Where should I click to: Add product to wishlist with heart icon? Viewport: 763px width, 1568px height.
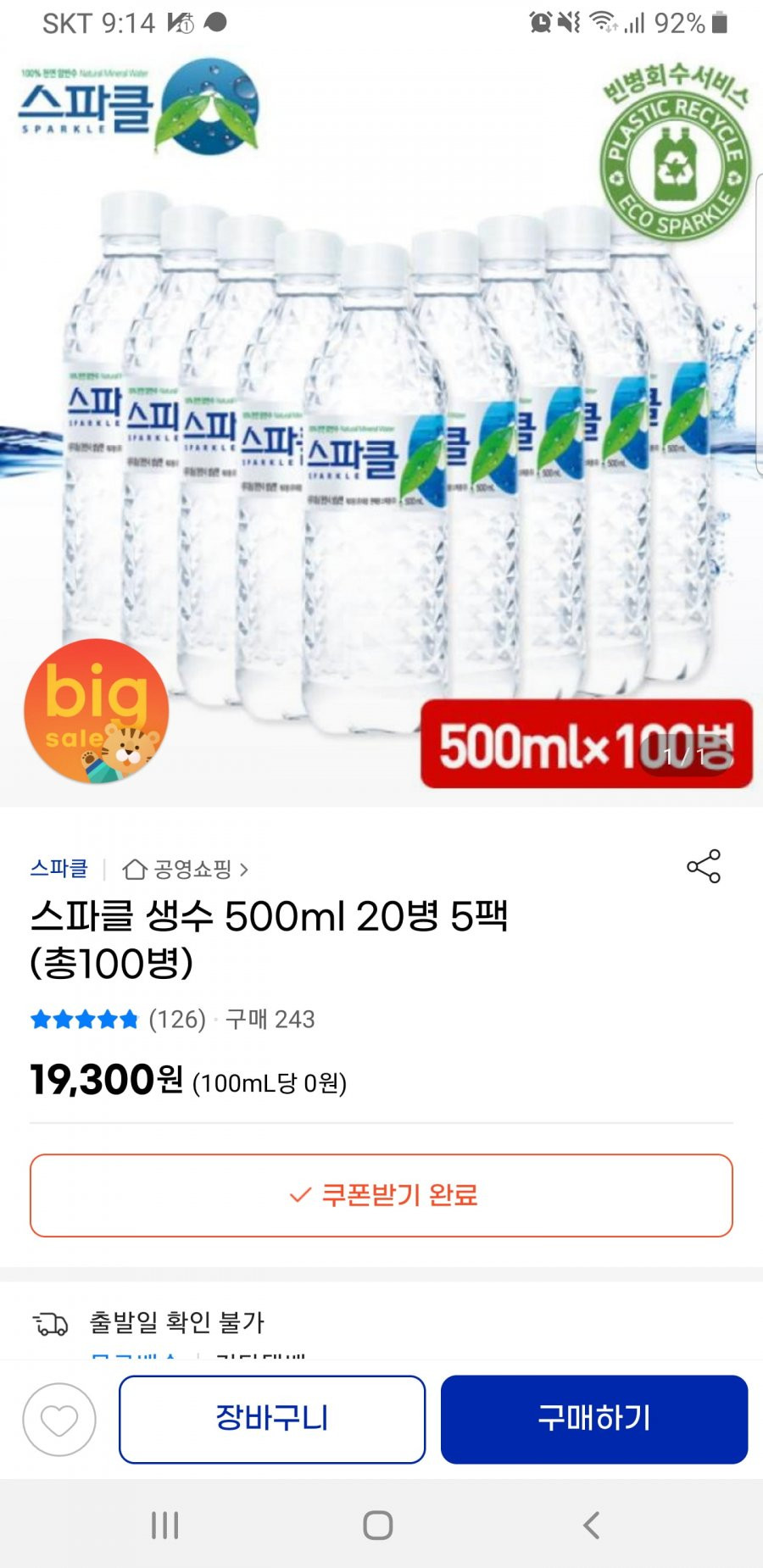59,1420
